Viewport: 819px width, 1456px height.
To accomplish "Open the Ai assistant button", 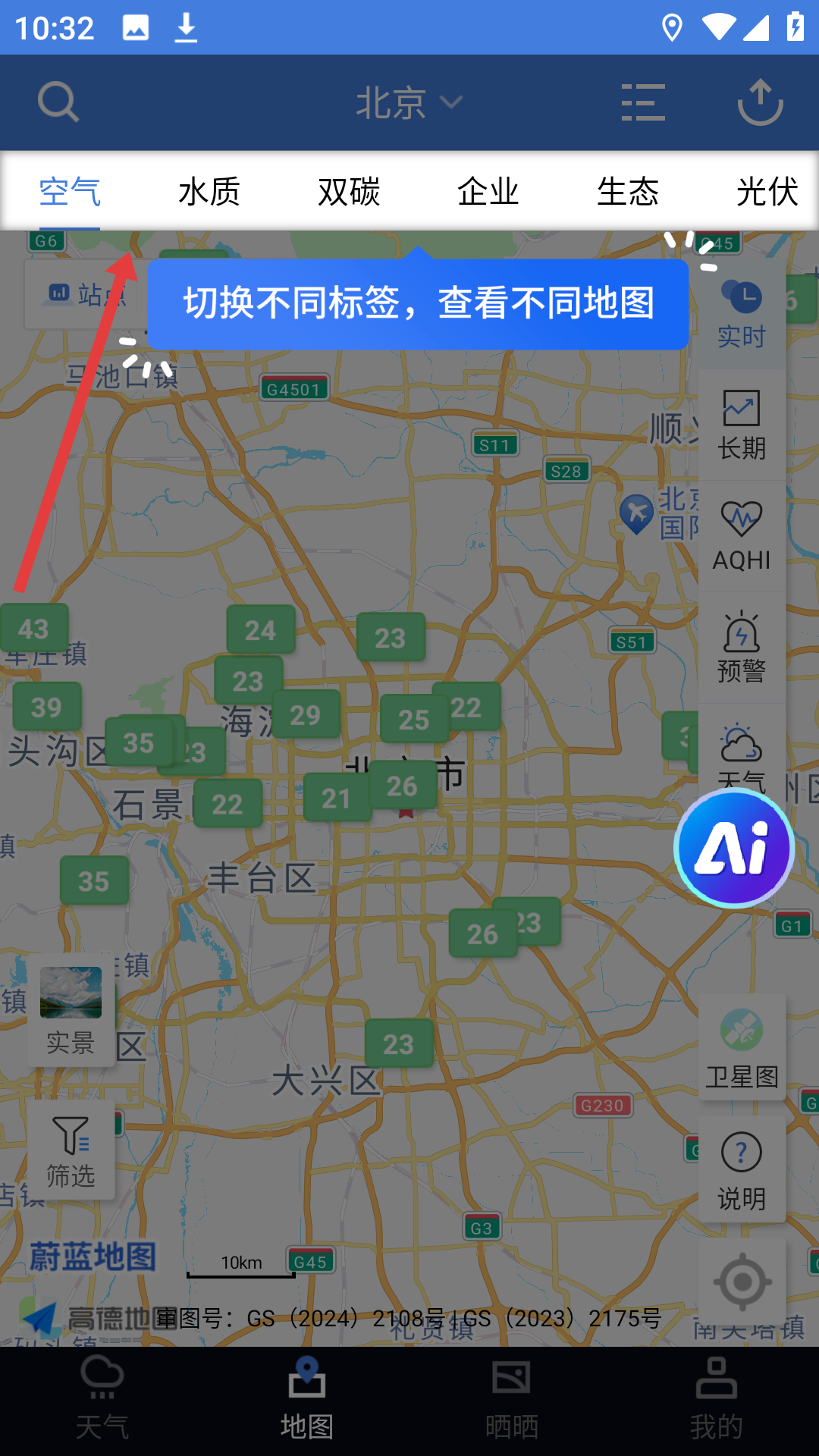I will [x=734, y=848].
